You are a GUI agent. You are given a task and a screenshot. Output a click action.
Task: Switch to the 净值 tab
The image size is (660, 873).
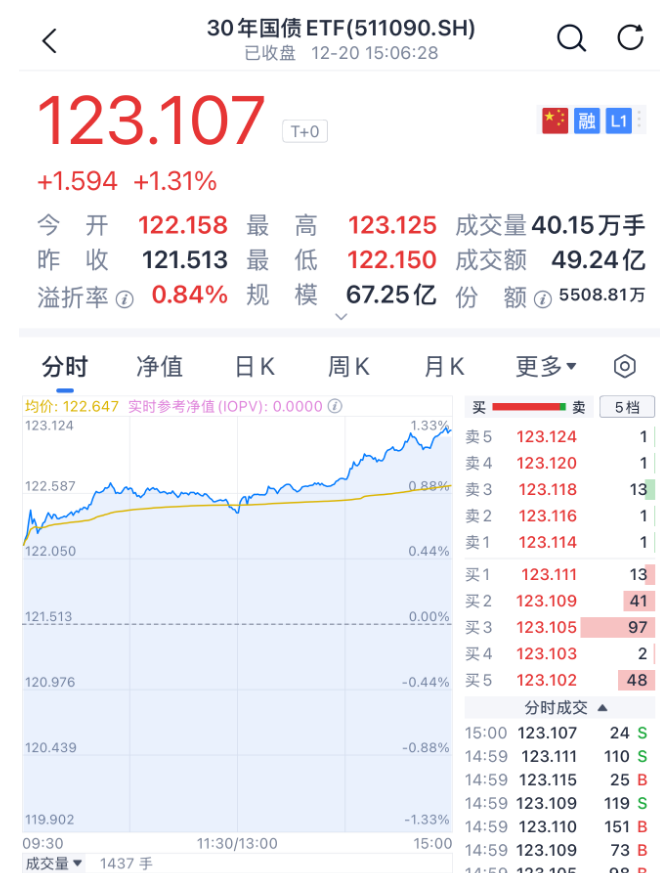click(160, 366)
